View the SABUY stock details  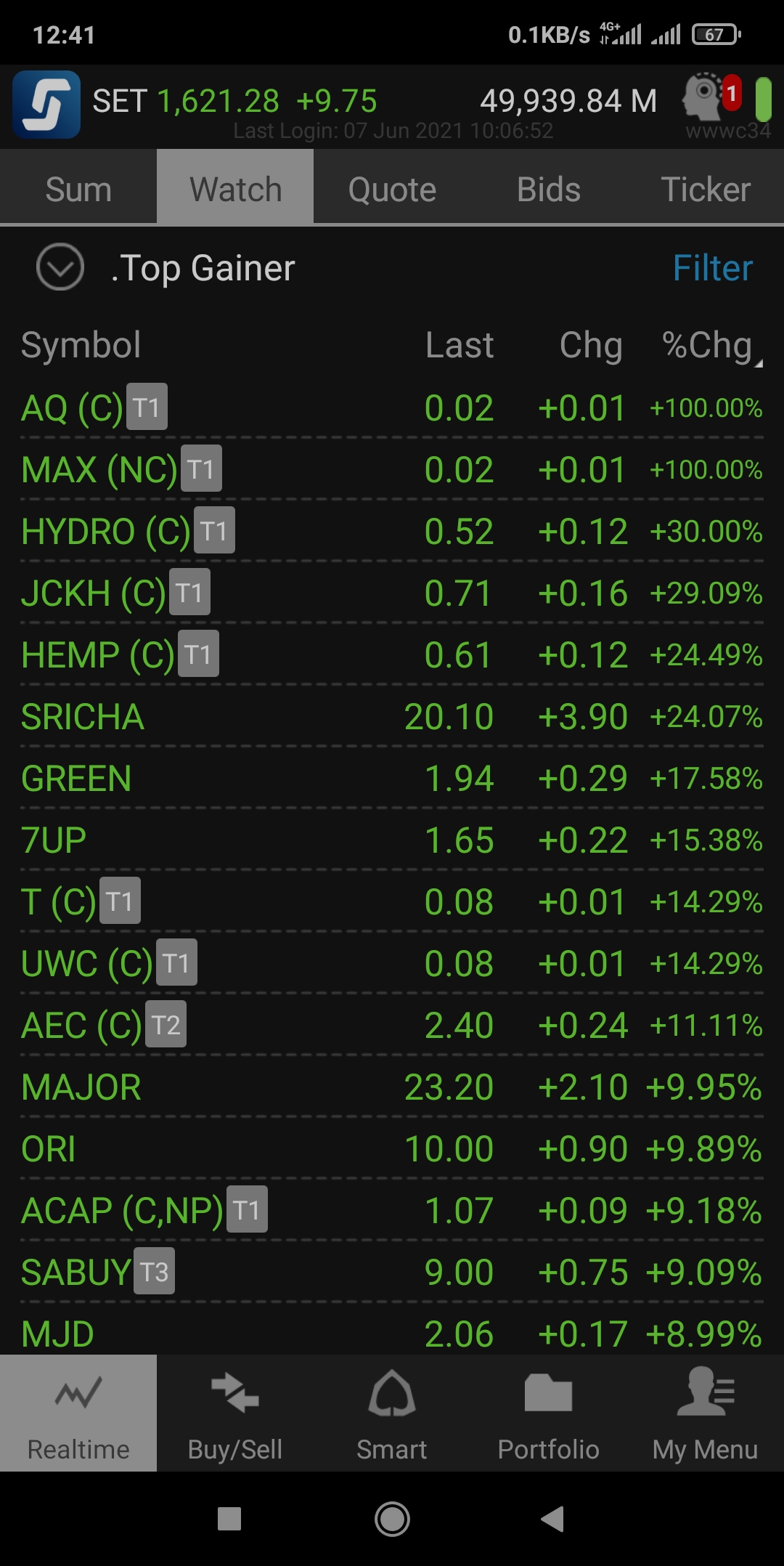(392, 1272)
